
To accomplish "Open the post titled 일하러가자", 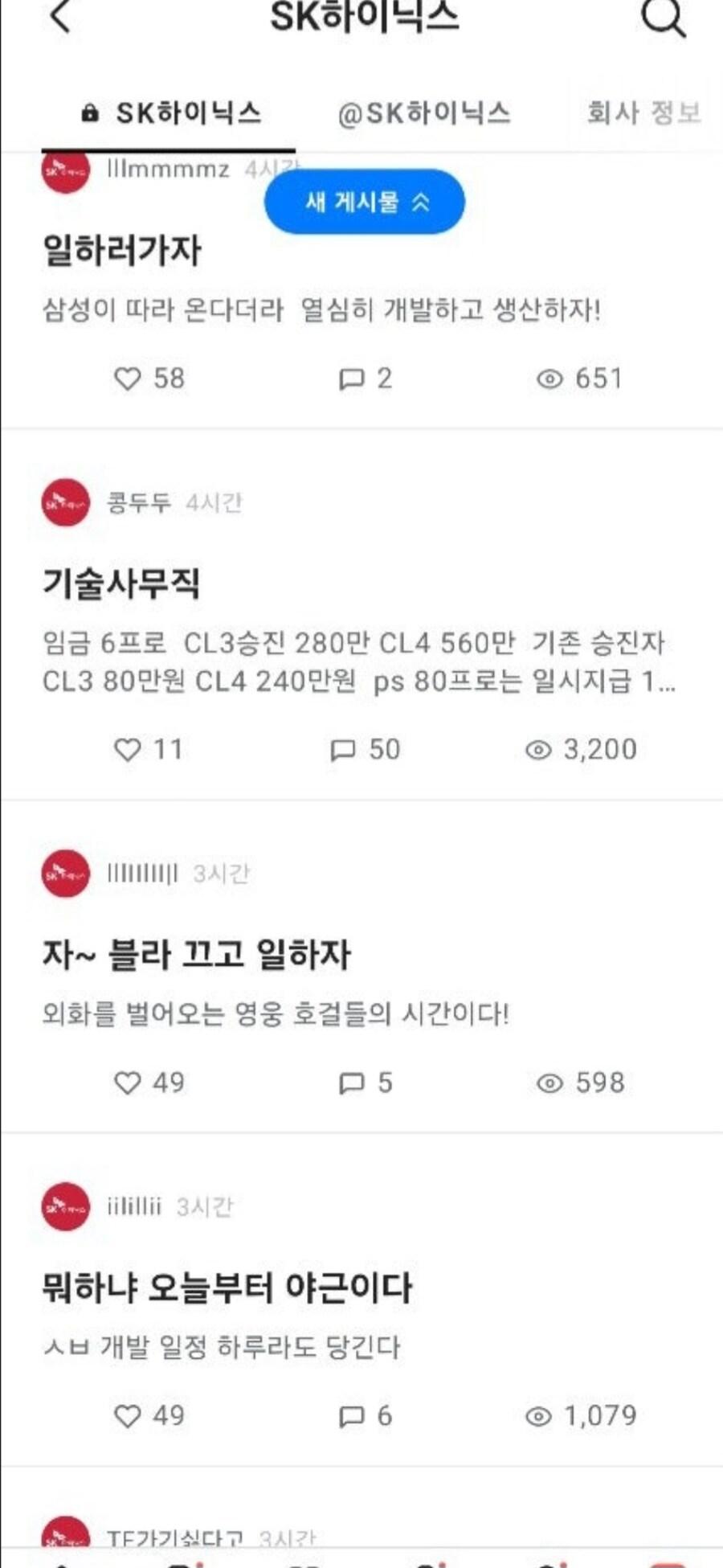I will 122,250.
